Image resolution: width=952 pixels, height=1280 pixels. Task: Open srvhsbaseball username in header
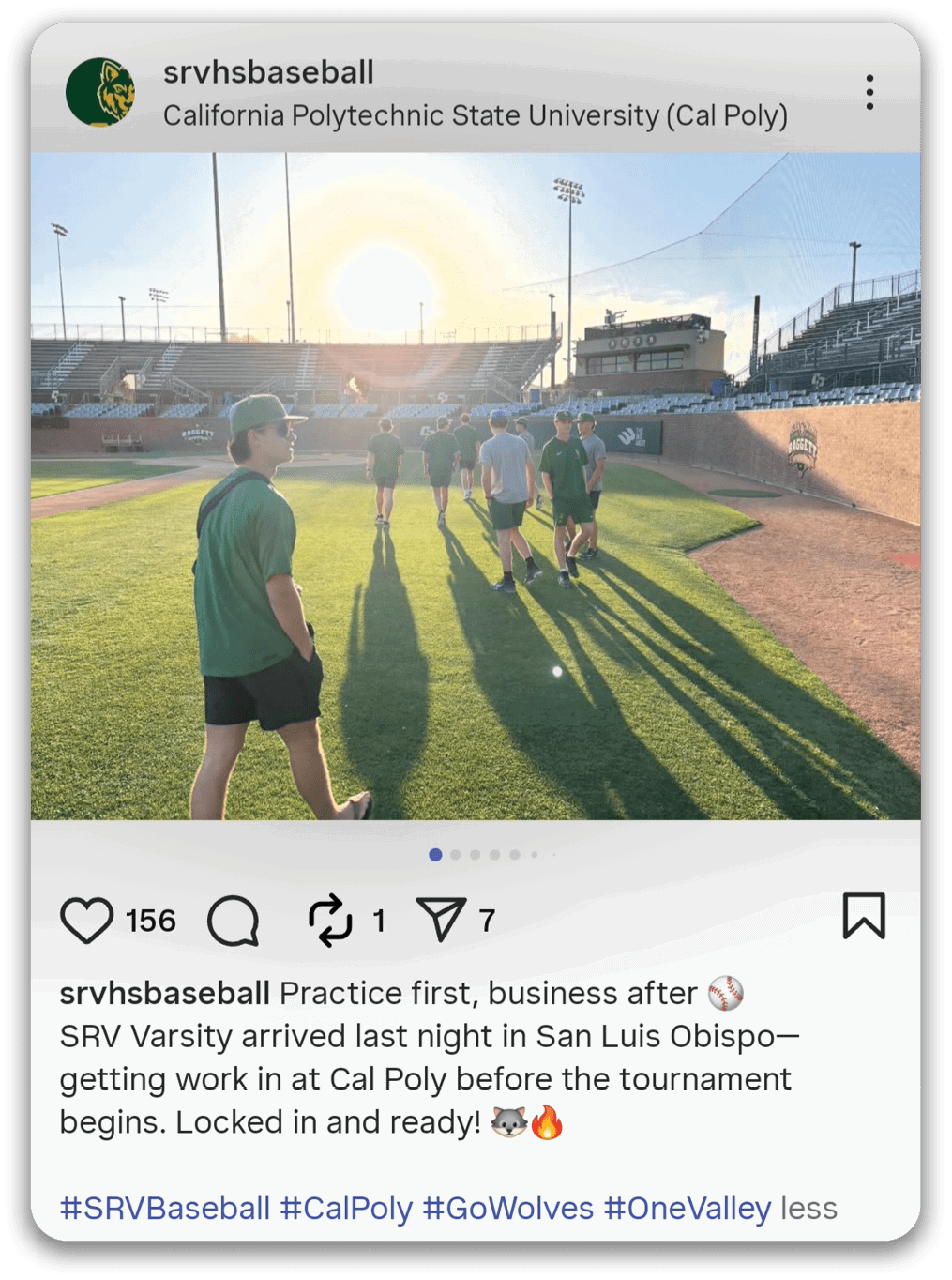pos(268,72)
